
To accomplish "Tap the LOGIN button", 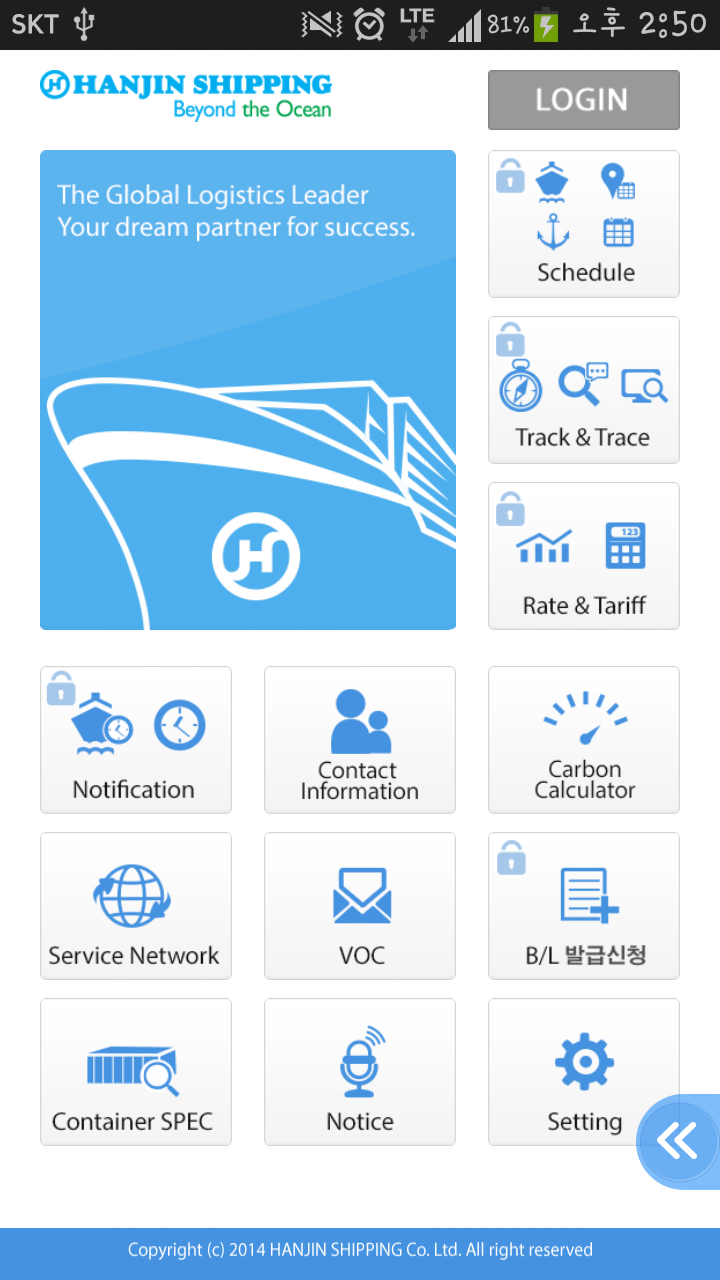I will click(x=583, y=100).
